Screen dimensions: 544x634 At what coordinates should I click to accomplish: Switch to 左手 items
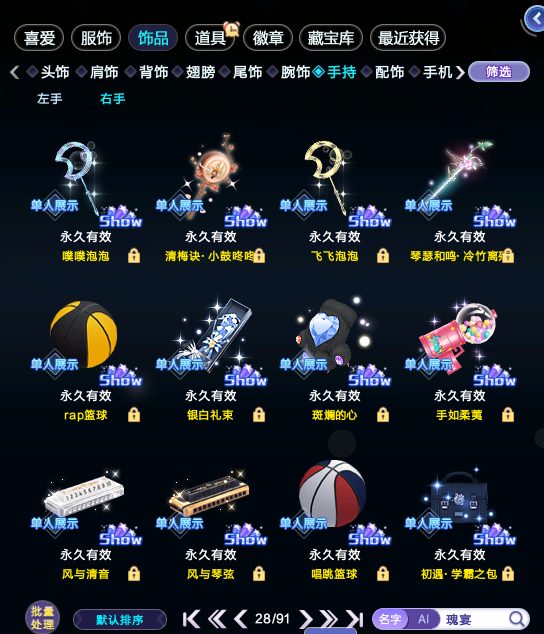[x=49, y=99]
